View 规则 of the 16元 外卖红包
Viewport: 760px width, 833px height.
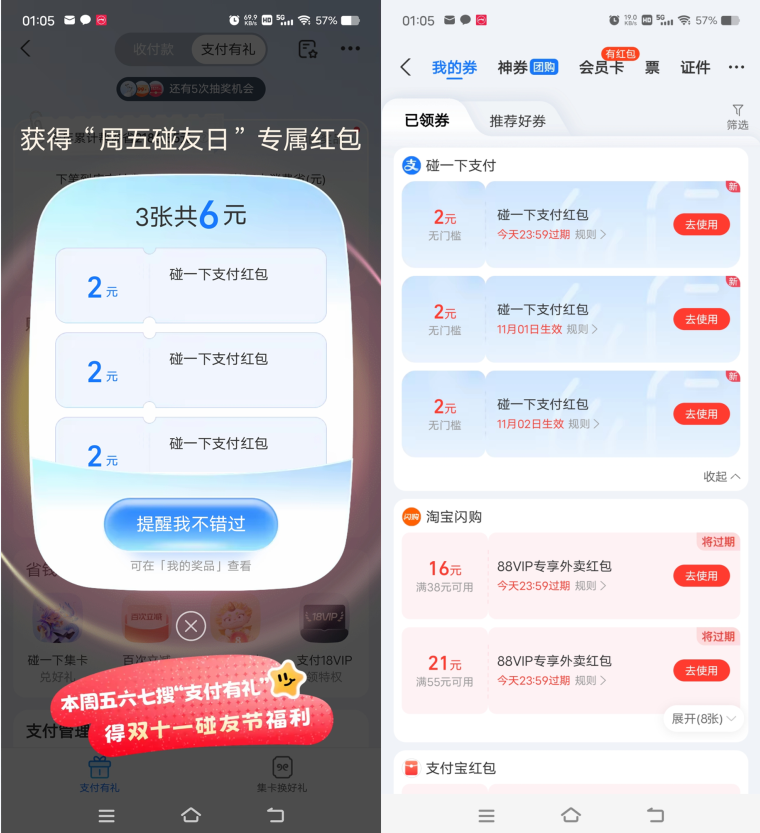[590, 585]
